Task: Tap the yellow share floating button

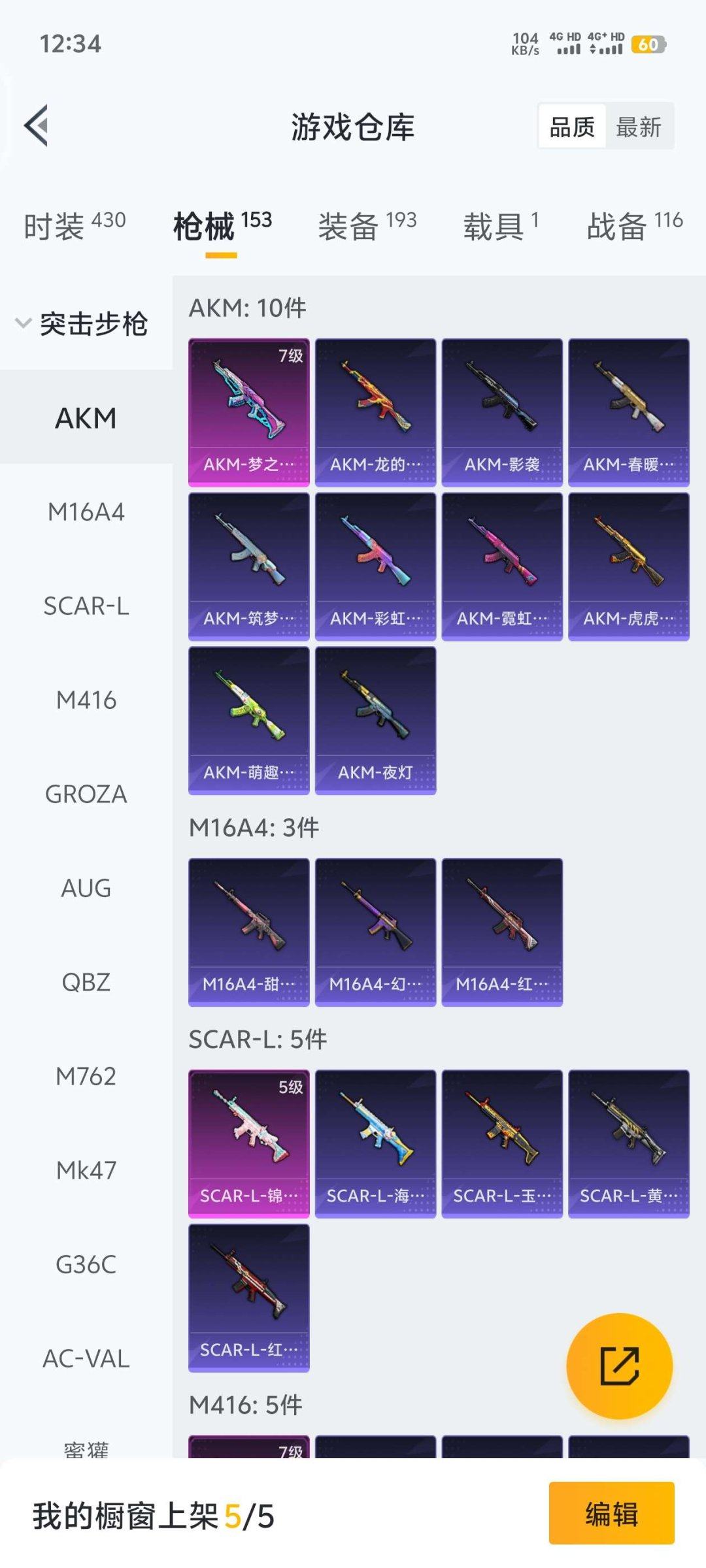Action: coord(619,1365)
